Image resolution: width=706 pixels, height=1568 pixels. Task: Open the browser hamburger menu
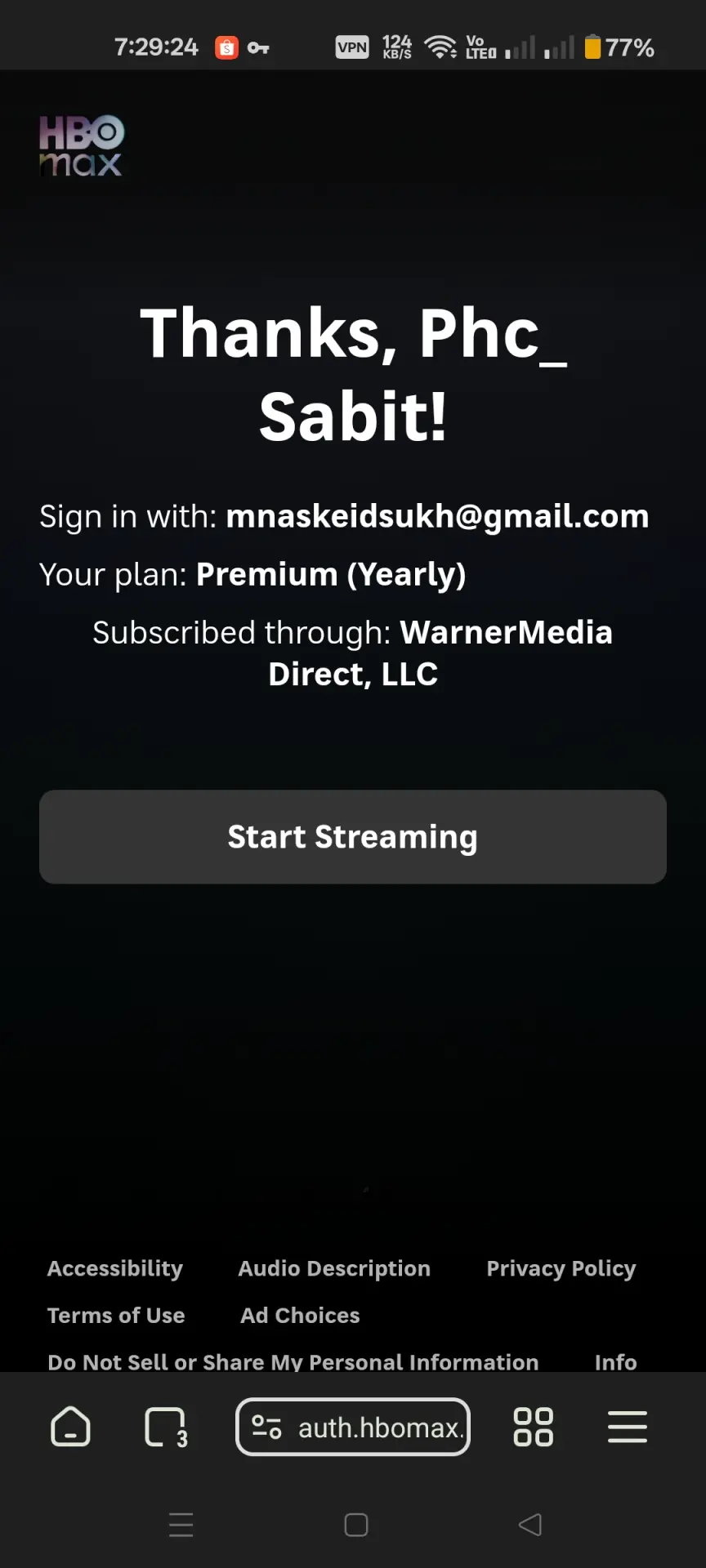pos(628,1427)
